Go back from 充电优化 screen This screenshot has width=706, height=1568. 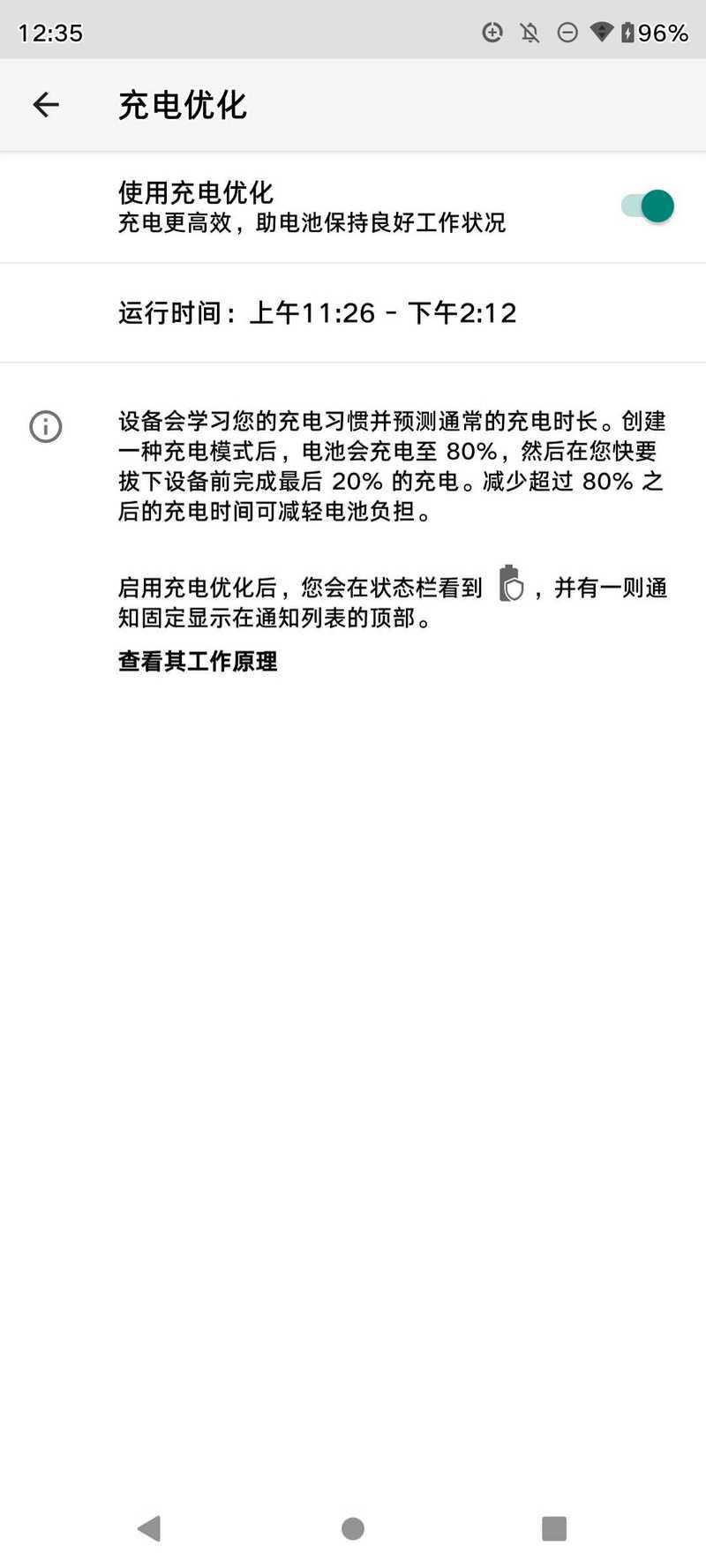(46, 105)
